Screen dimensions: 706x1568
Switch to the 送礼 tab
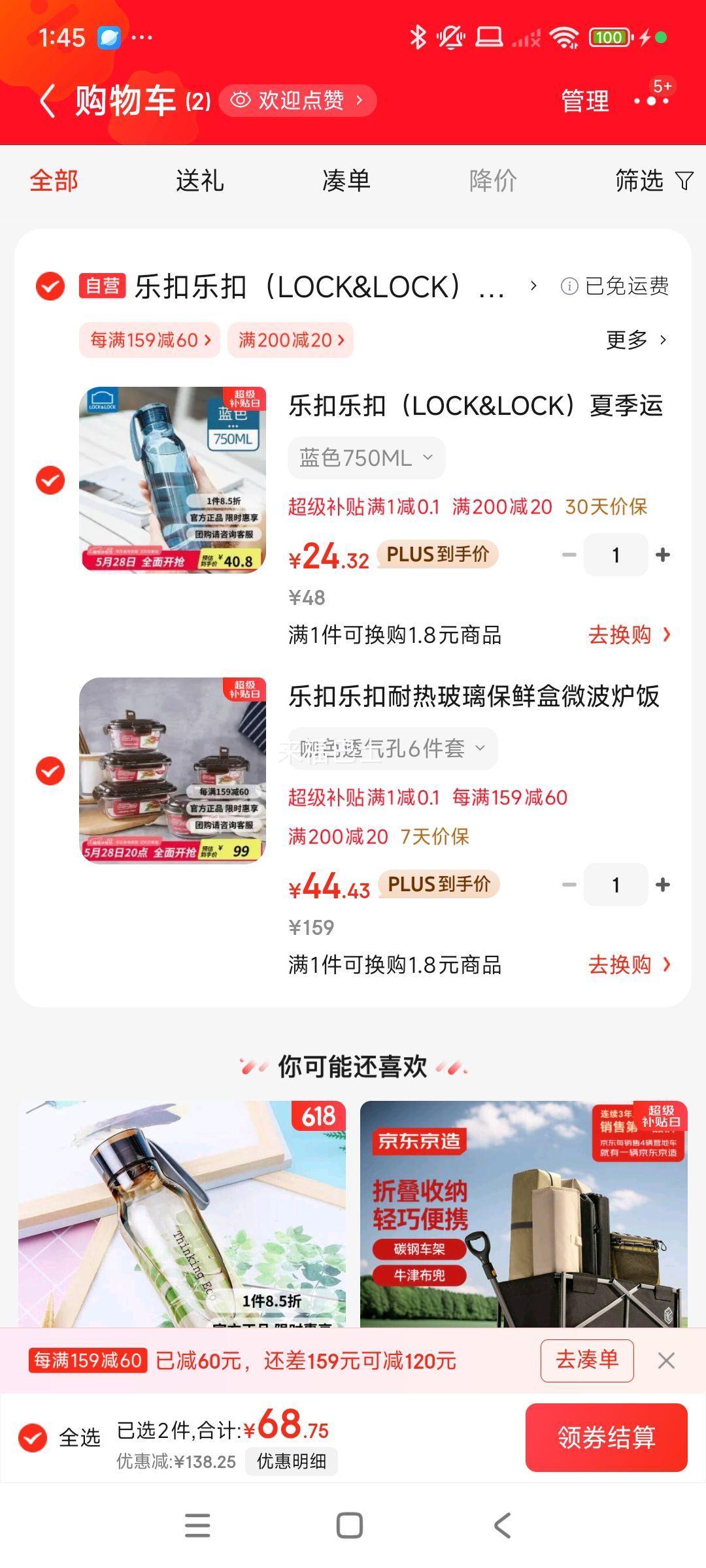click(199, 181)
